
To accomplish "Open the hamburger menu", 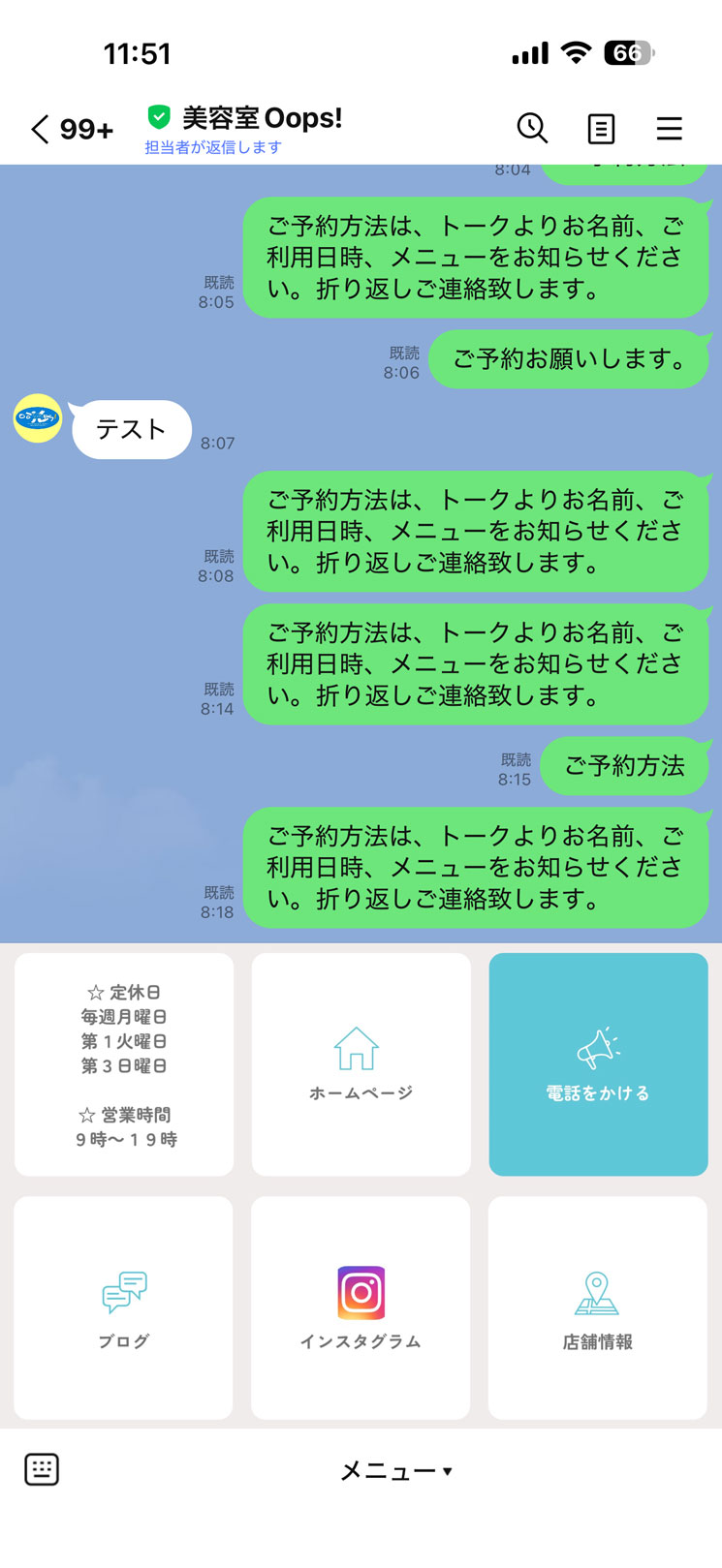I will coord(669,129).
